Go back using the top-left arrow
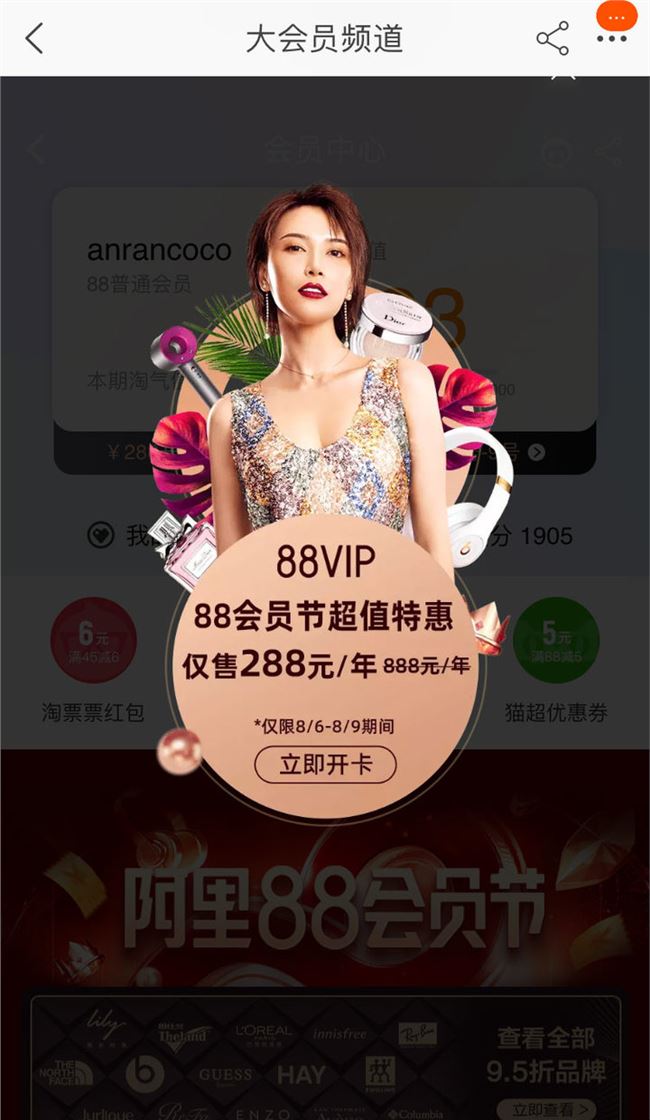Viewport: 650px width, 1120px height. [x=35, y=39]
